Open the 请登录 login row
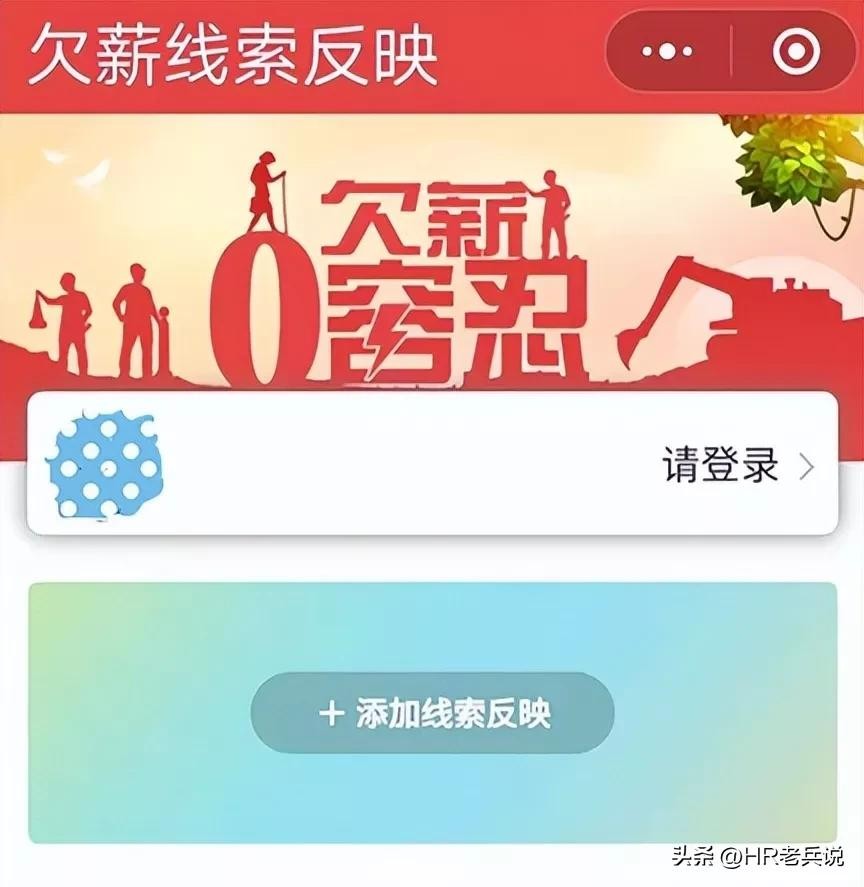The height and width of the screenshot is (887, 864). 735,466
